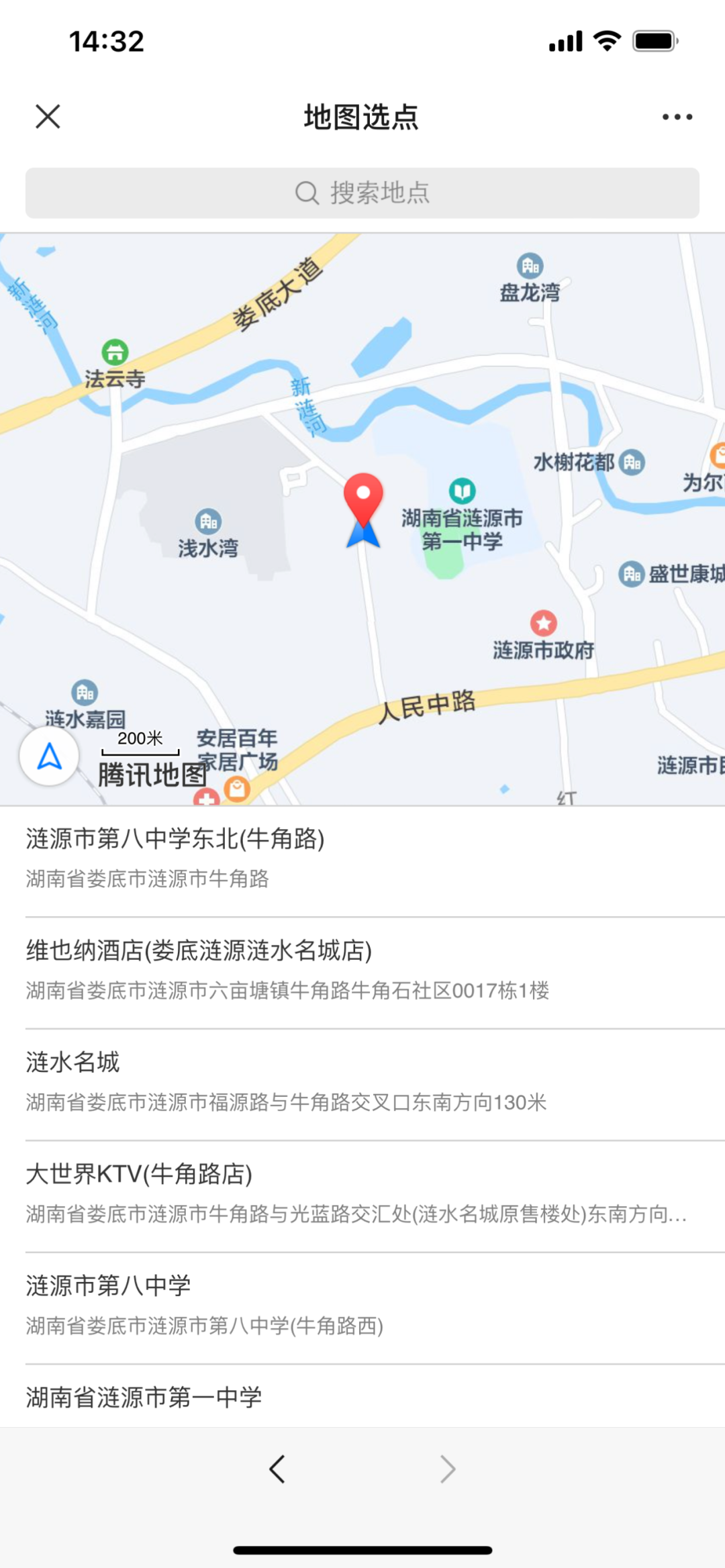Select the 涟水名城 result
The image size is (725, 1568).
(x=362, y=1081)
